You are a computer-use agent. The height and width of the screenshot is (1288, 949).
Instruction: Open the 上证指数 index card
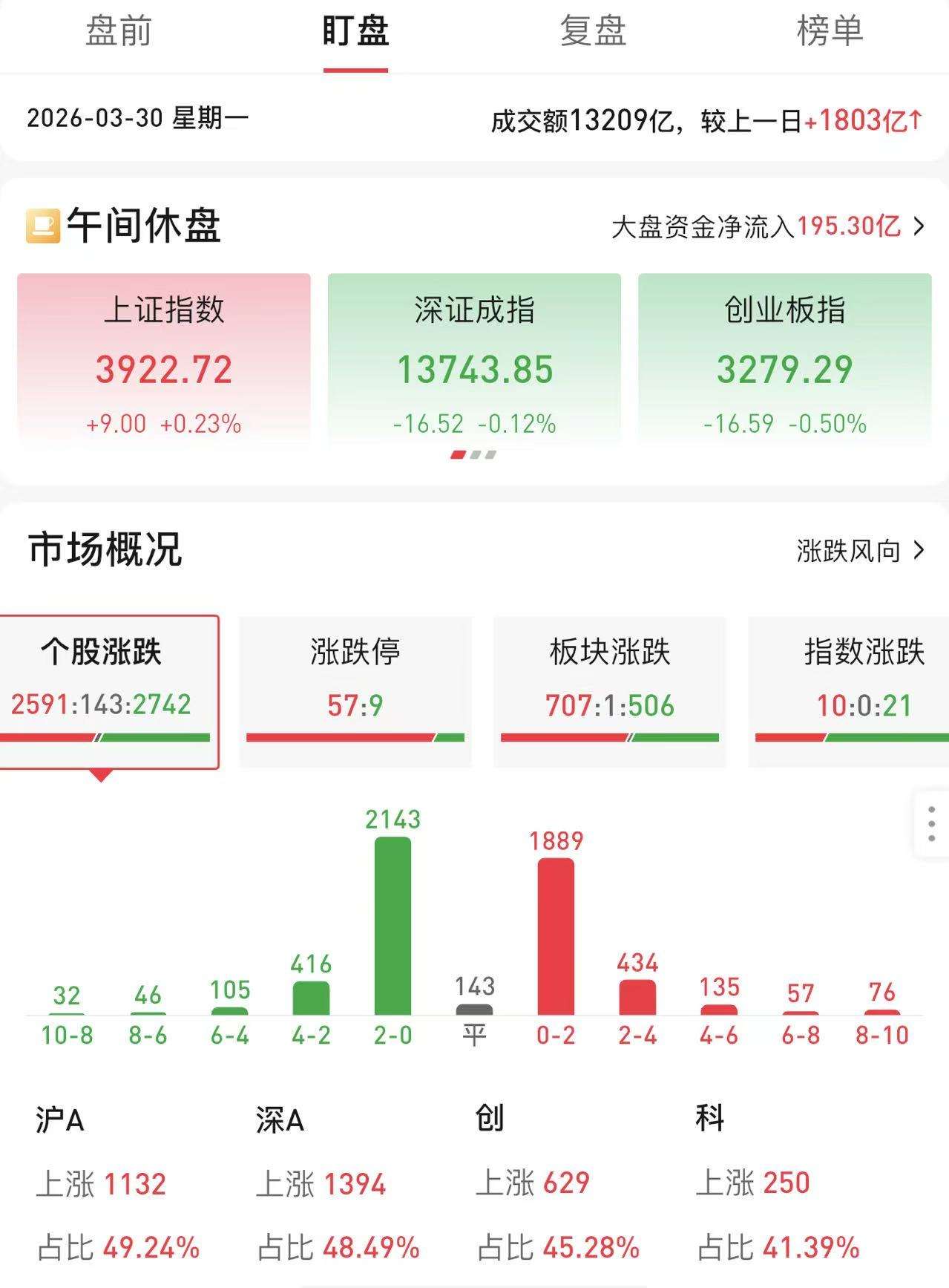tap(164, 360)
